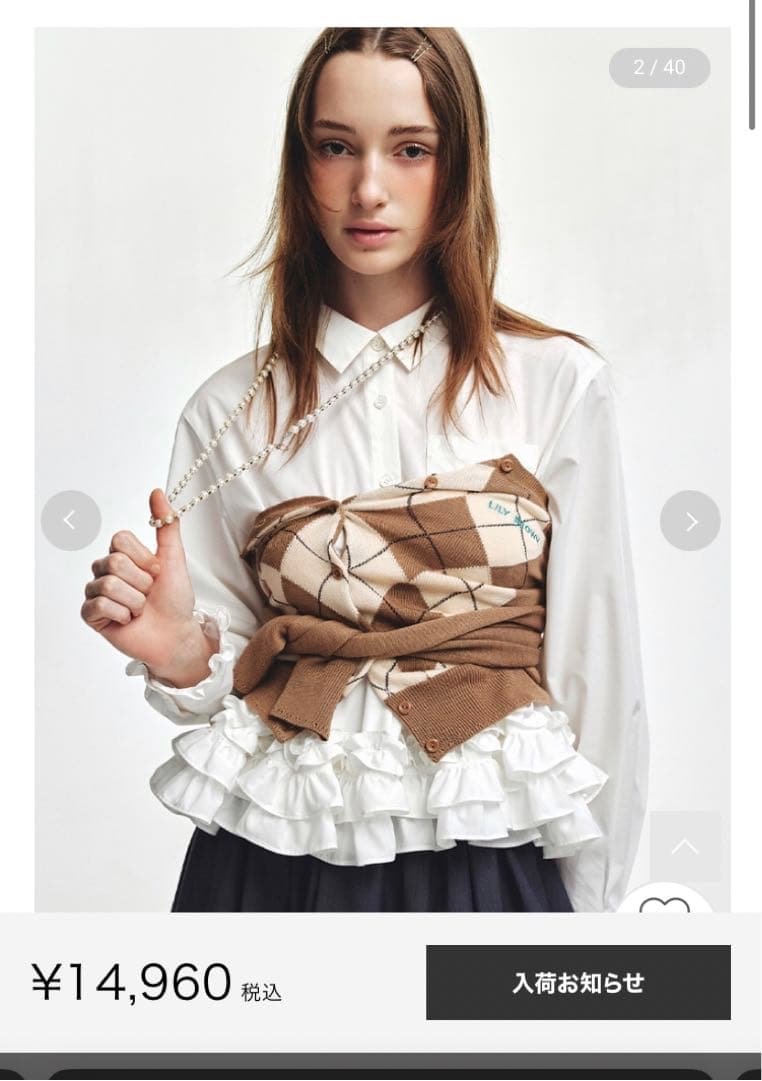This screenshot has height=1081, width=762.
Task: Jump back to top of page
Action: coord(685,846)
